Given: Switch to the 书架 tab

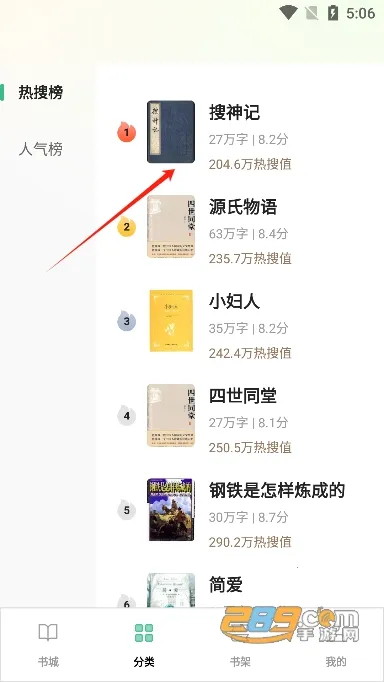Looking at the screenshot, I should click(x=240, y=645).
